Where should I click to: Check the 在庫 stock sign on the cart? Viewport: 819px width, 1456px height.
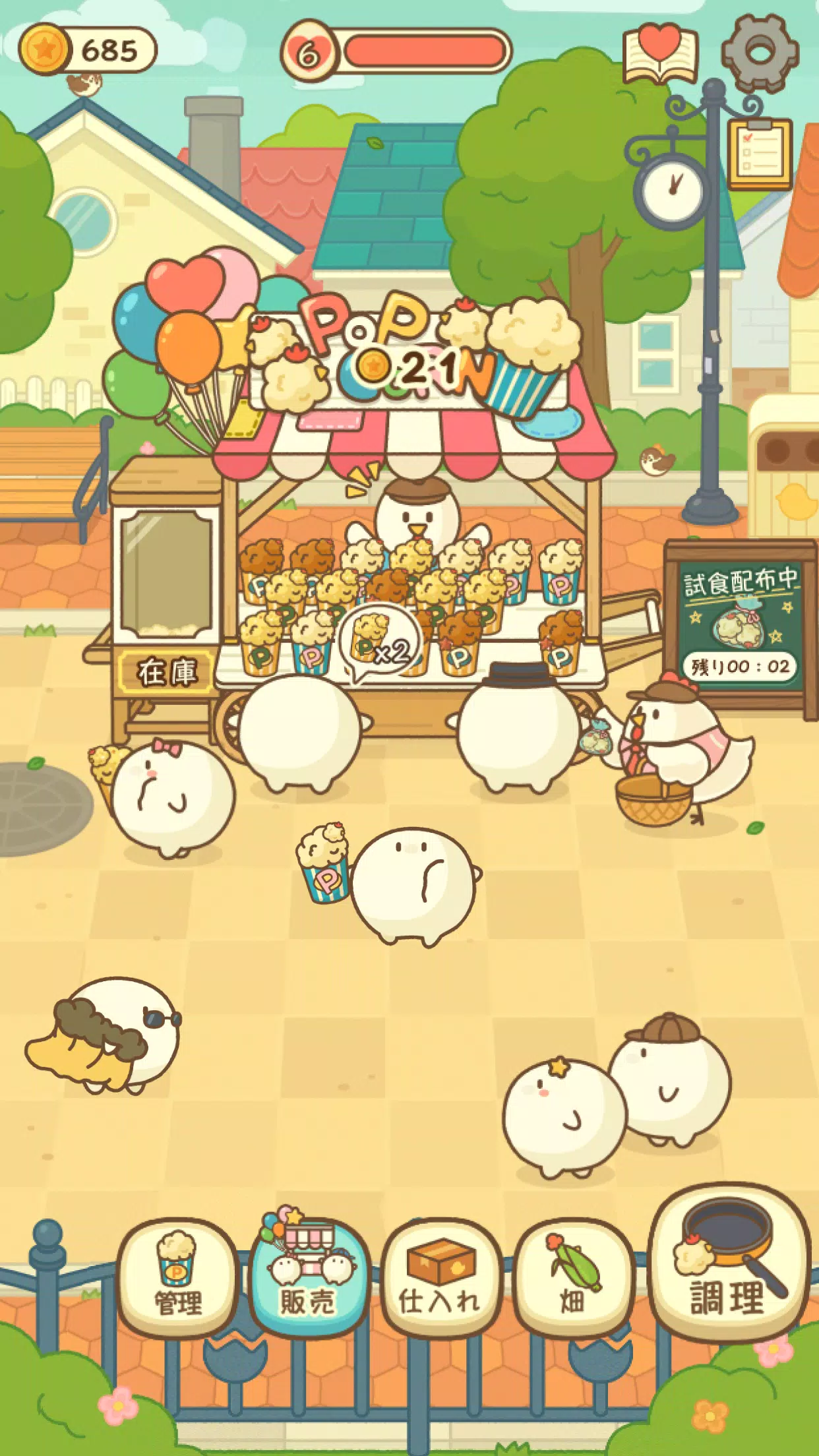click(167, 672)
